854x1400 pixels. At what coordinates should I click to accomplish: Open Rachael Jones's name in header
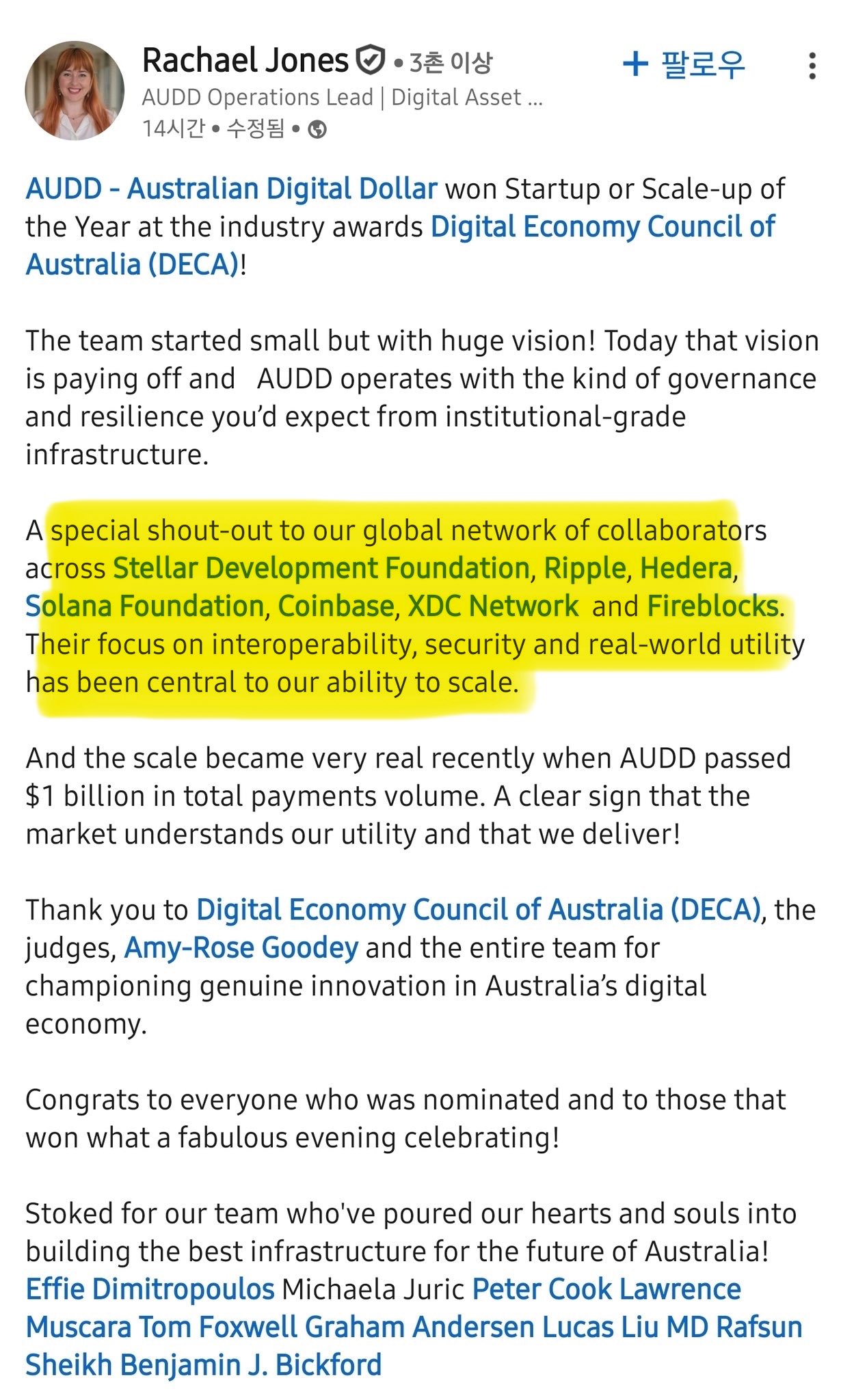click(245, 62)
